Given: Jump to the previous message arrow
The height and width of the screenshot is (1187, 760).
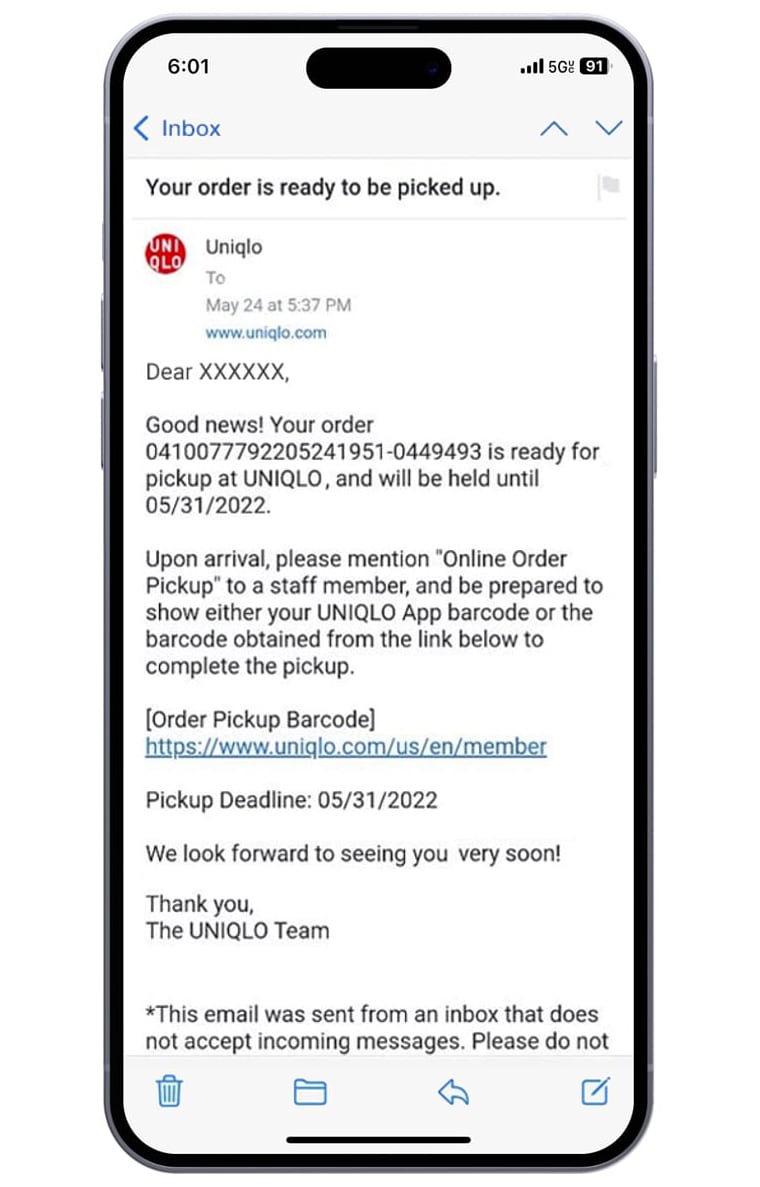Looking at the screenshot, I should [x=553, y=128].
